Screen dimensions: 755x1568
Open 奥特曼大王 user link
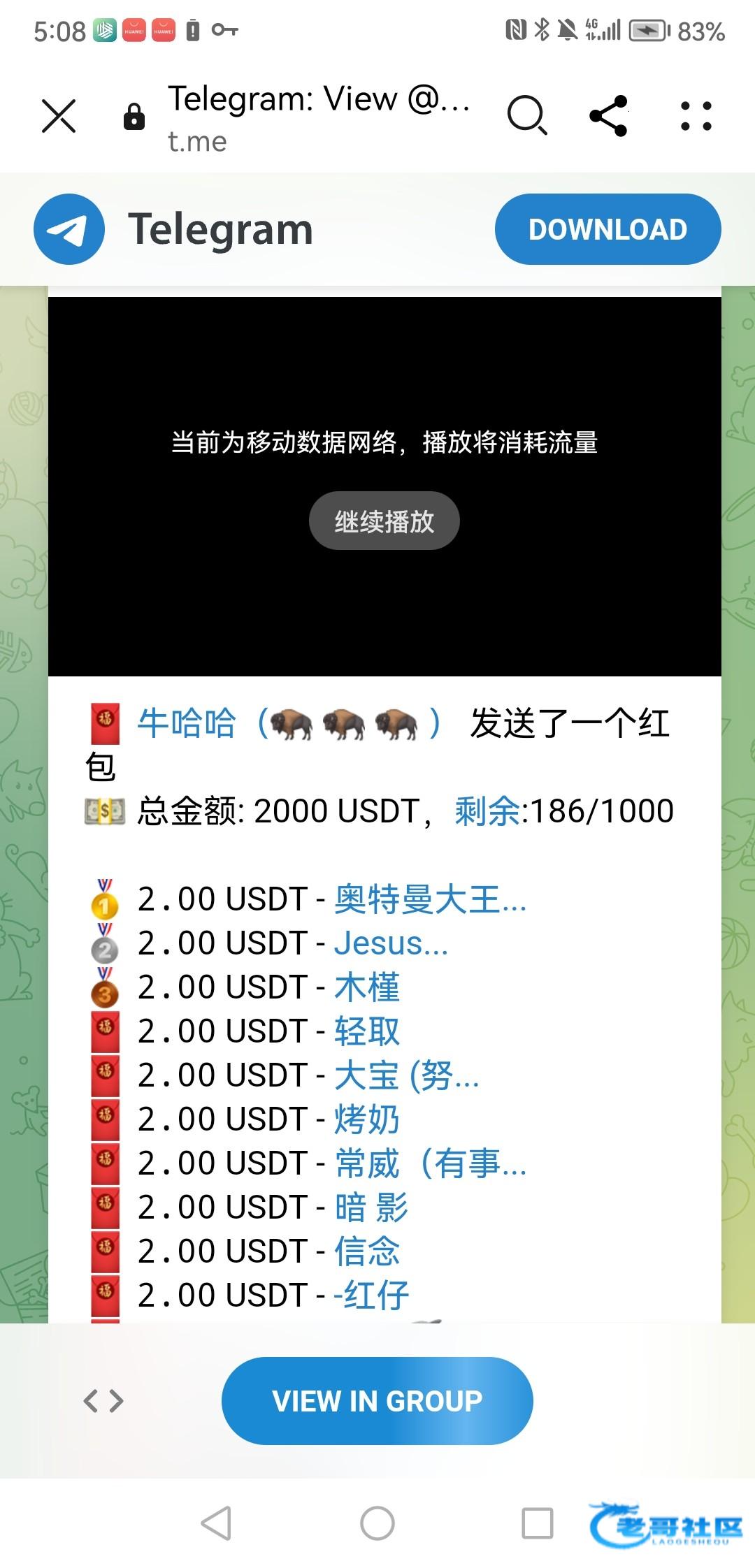click(x=429, y=899)
